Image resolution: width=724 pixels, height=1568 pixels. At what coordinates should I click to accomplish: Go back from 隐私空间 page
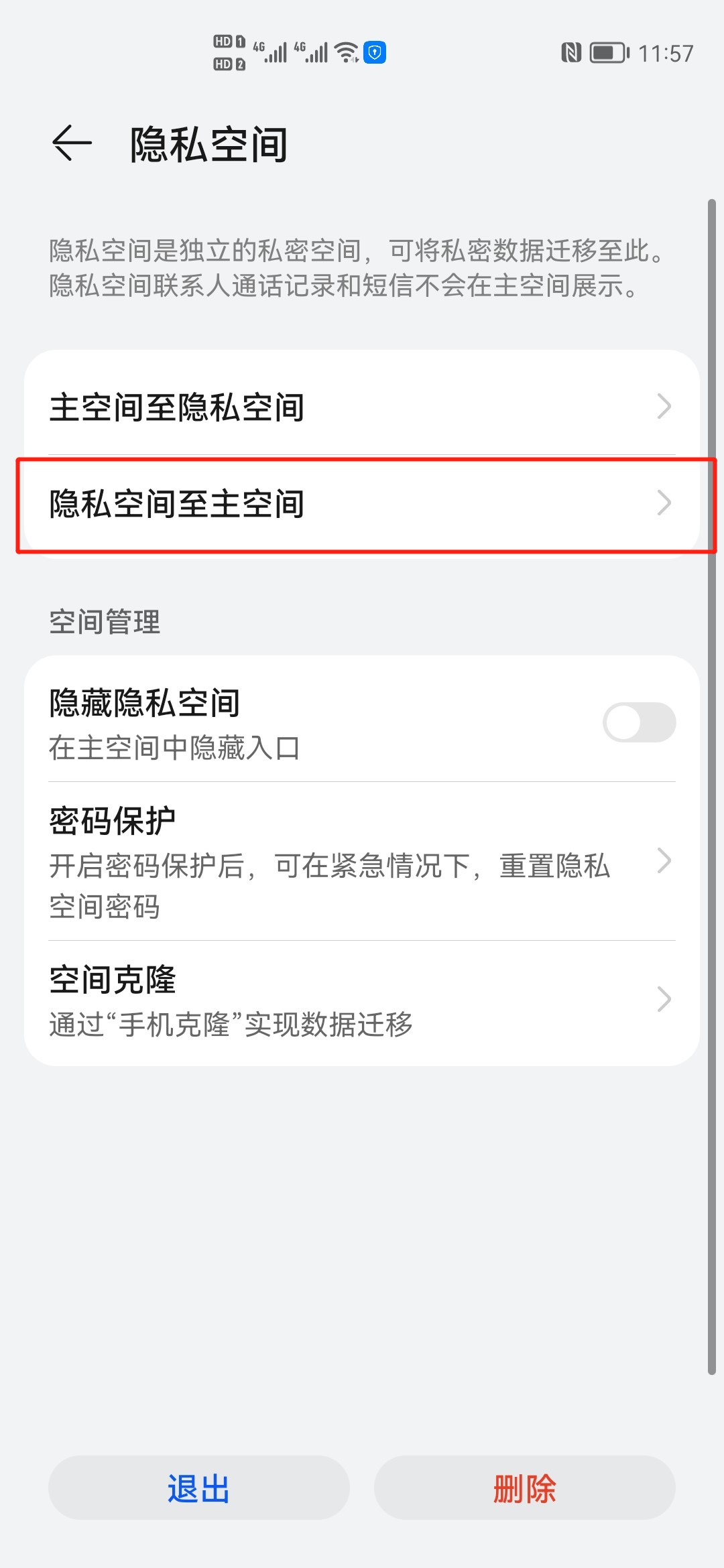tap(72, 143)
